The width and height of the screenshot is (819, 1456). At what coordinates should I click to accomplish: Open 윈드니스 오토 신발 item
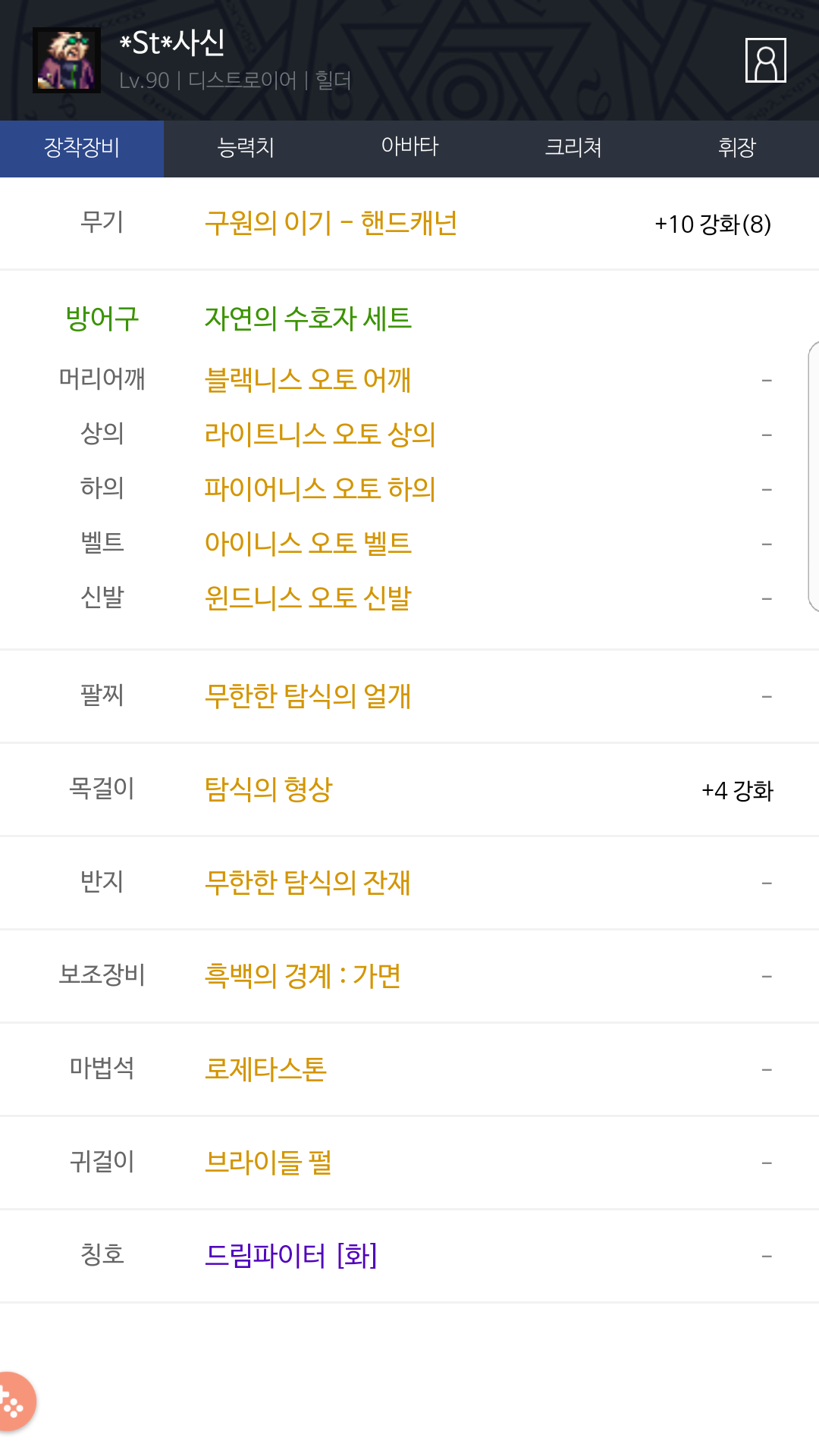[x=308, y=598]
